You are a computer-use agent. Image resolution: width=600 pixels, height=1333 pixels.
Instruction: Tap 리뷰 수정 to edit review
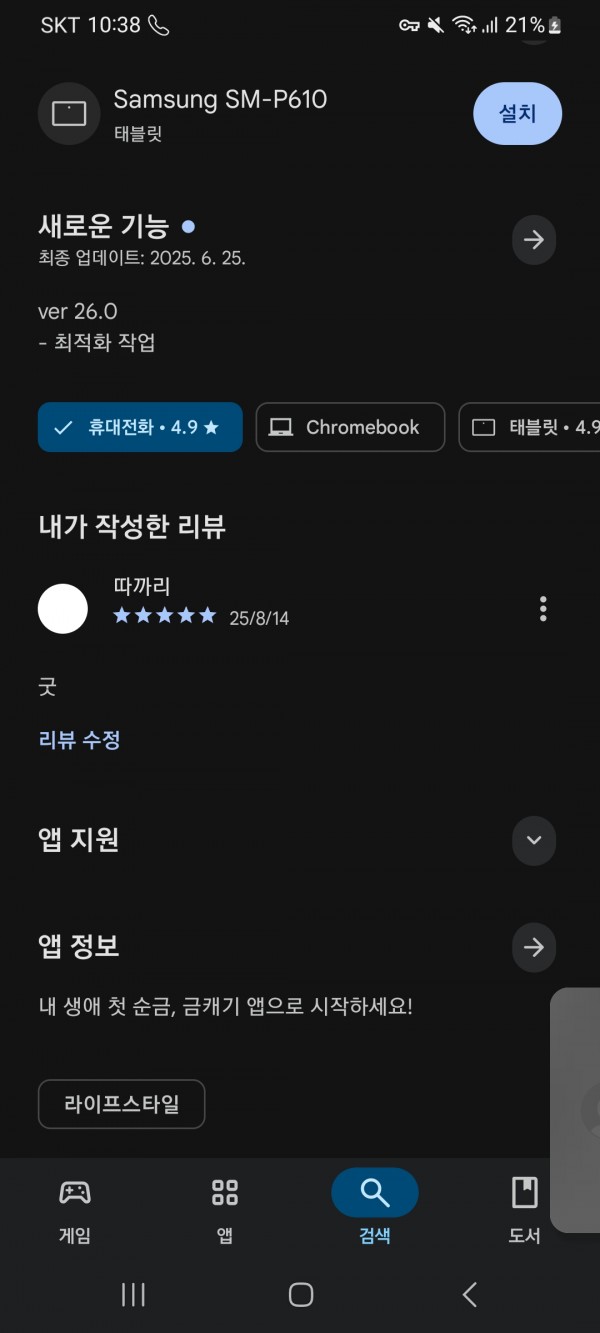(80, 740)
